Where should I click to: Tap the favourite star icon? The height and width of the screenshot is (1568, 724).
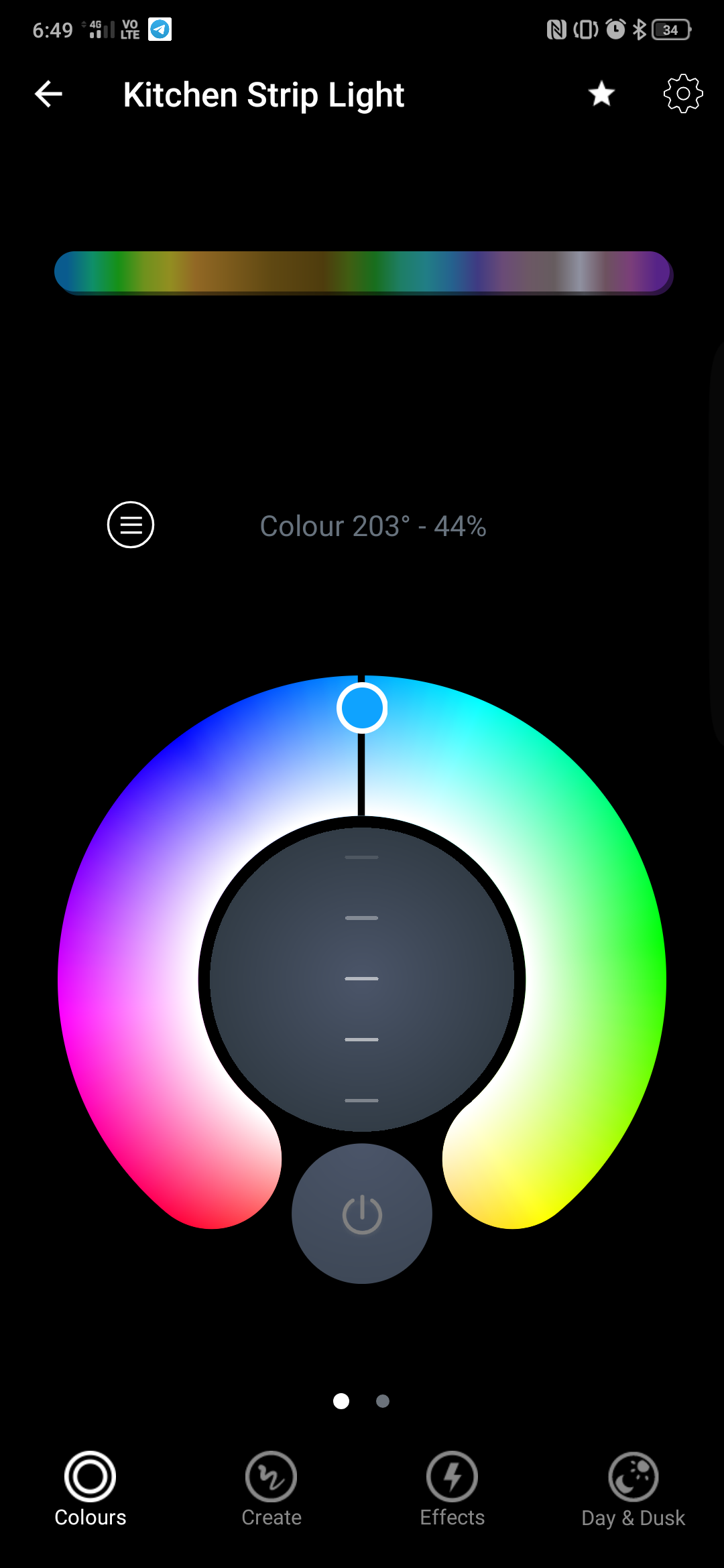pyautogui.click(x=601, y=94)
